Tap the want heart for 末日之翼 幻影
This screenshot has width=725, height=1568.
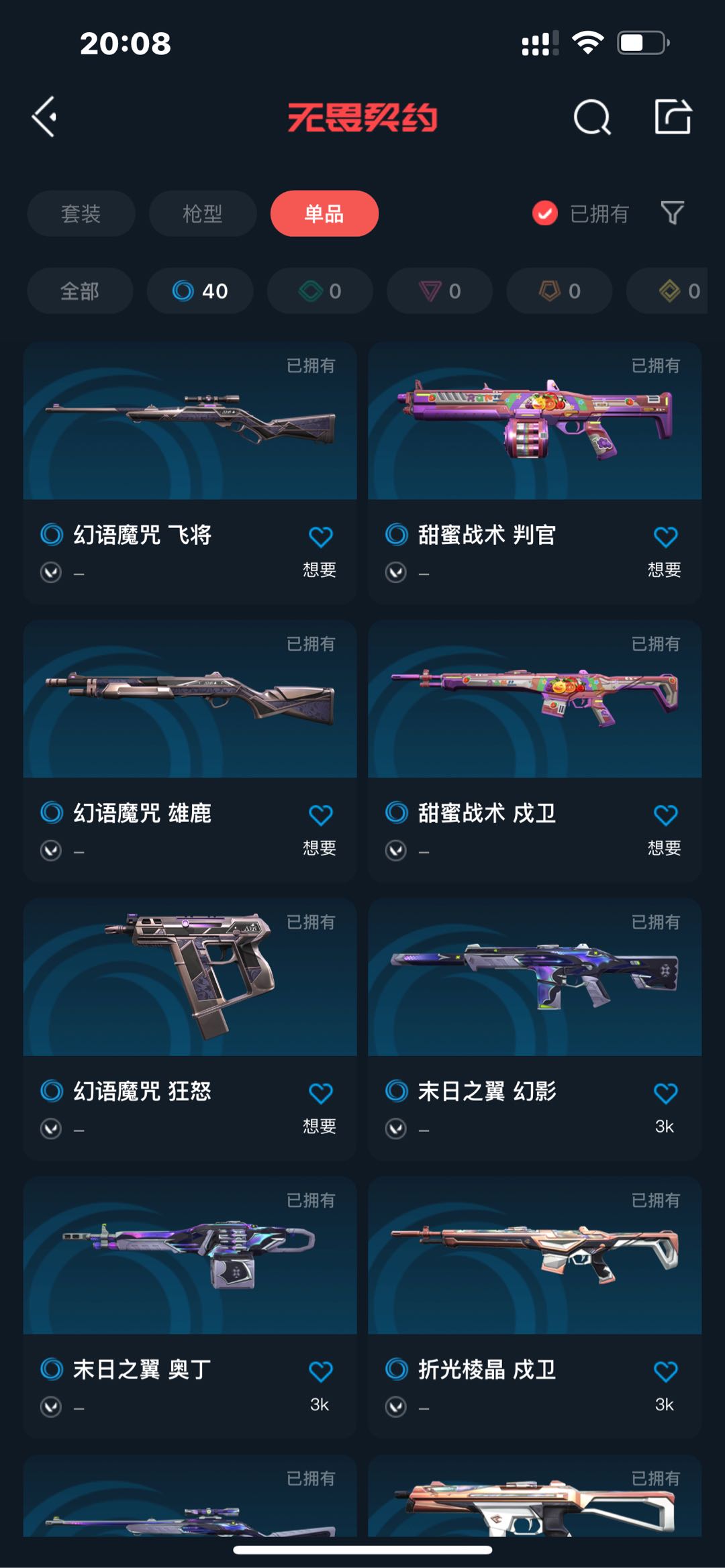(665, 1094)
